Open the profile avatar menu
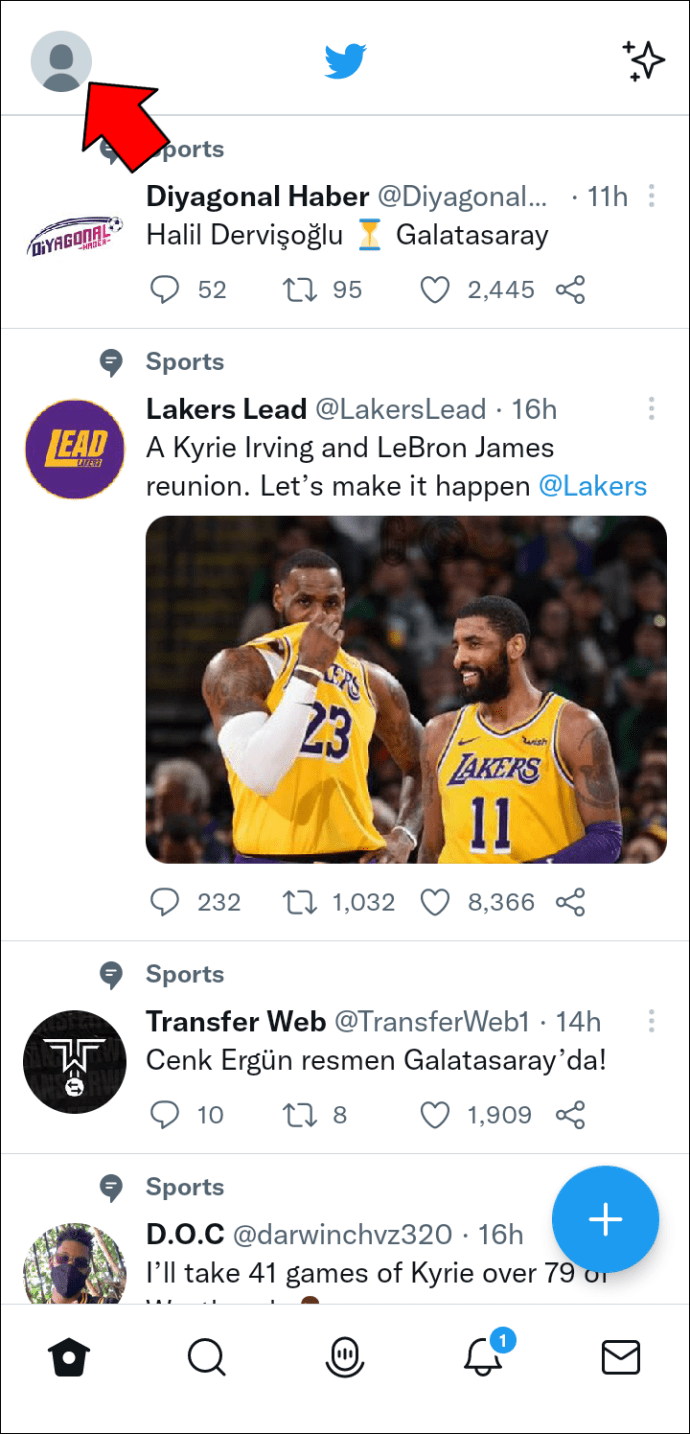This screenshot has width=690, height=1434. 61,61
